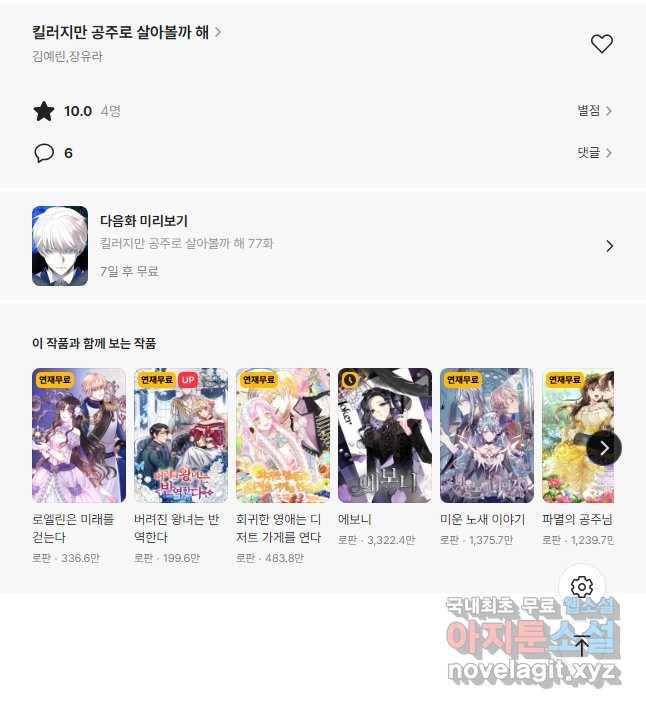Viewport: 646px width, 709px height.
Task: Jump back to top with the arrow
Action: tap(582, 645)
